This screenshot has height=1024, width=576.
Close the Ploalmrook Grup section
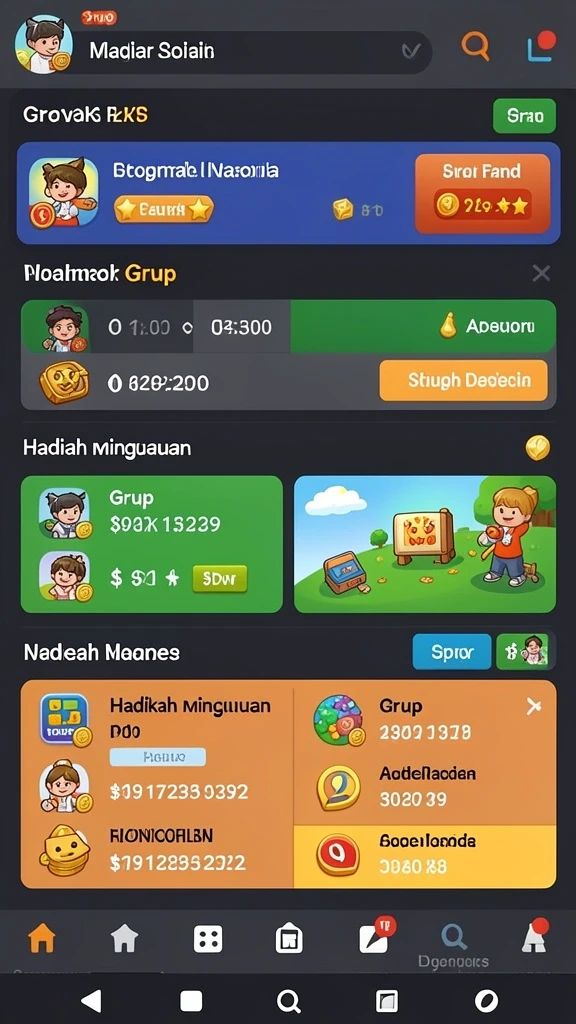[x=541, y=273]
